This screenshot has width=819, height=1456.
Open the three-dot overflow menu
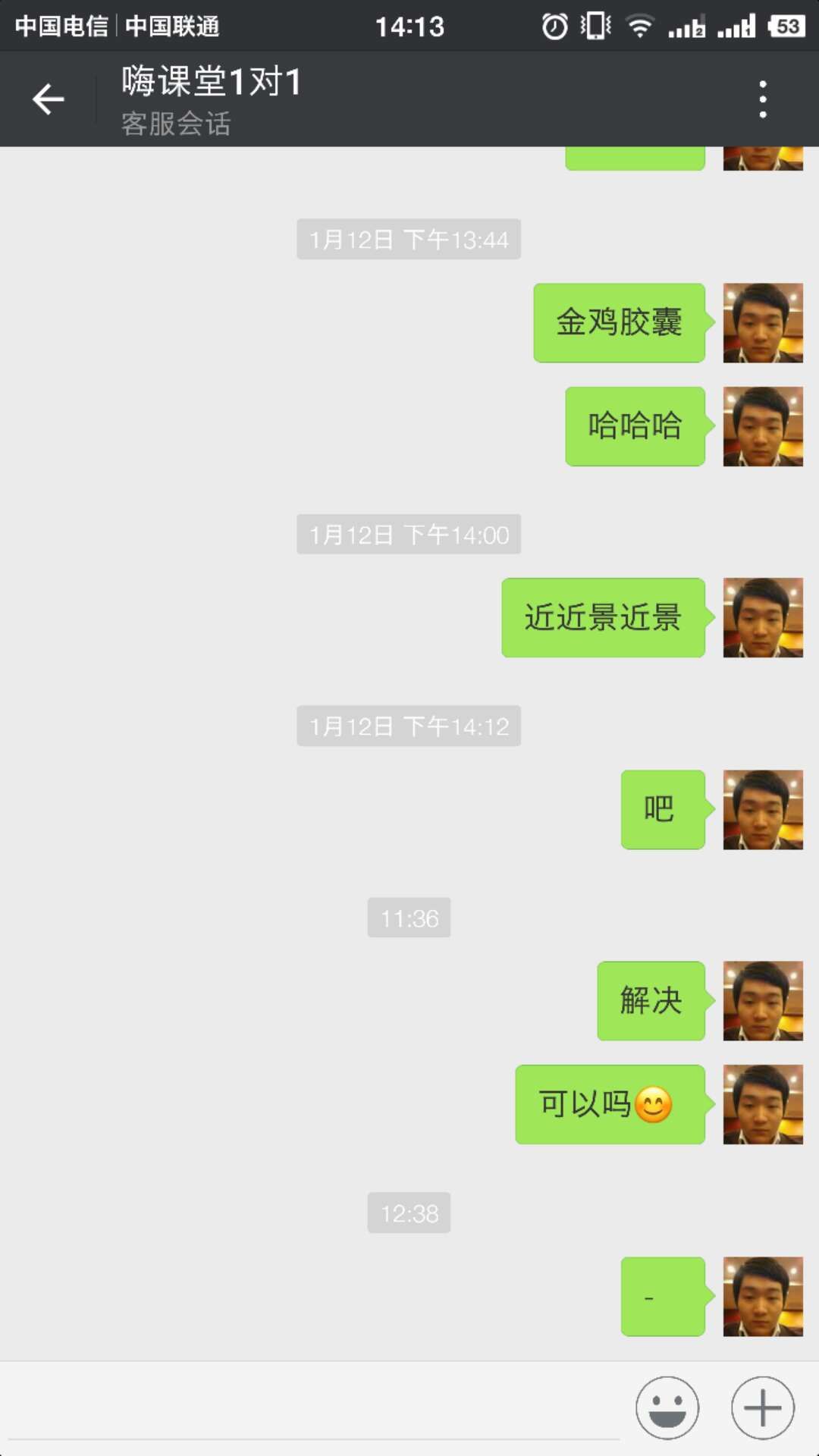click(x=762, y=99)
